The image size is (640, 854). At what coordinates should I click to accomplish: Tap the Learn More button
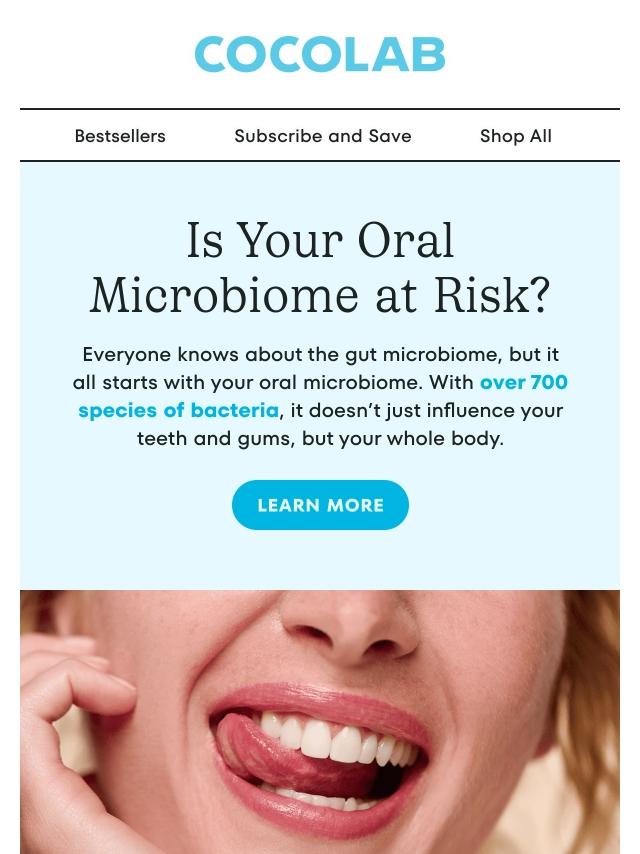(x=320, y=505)
